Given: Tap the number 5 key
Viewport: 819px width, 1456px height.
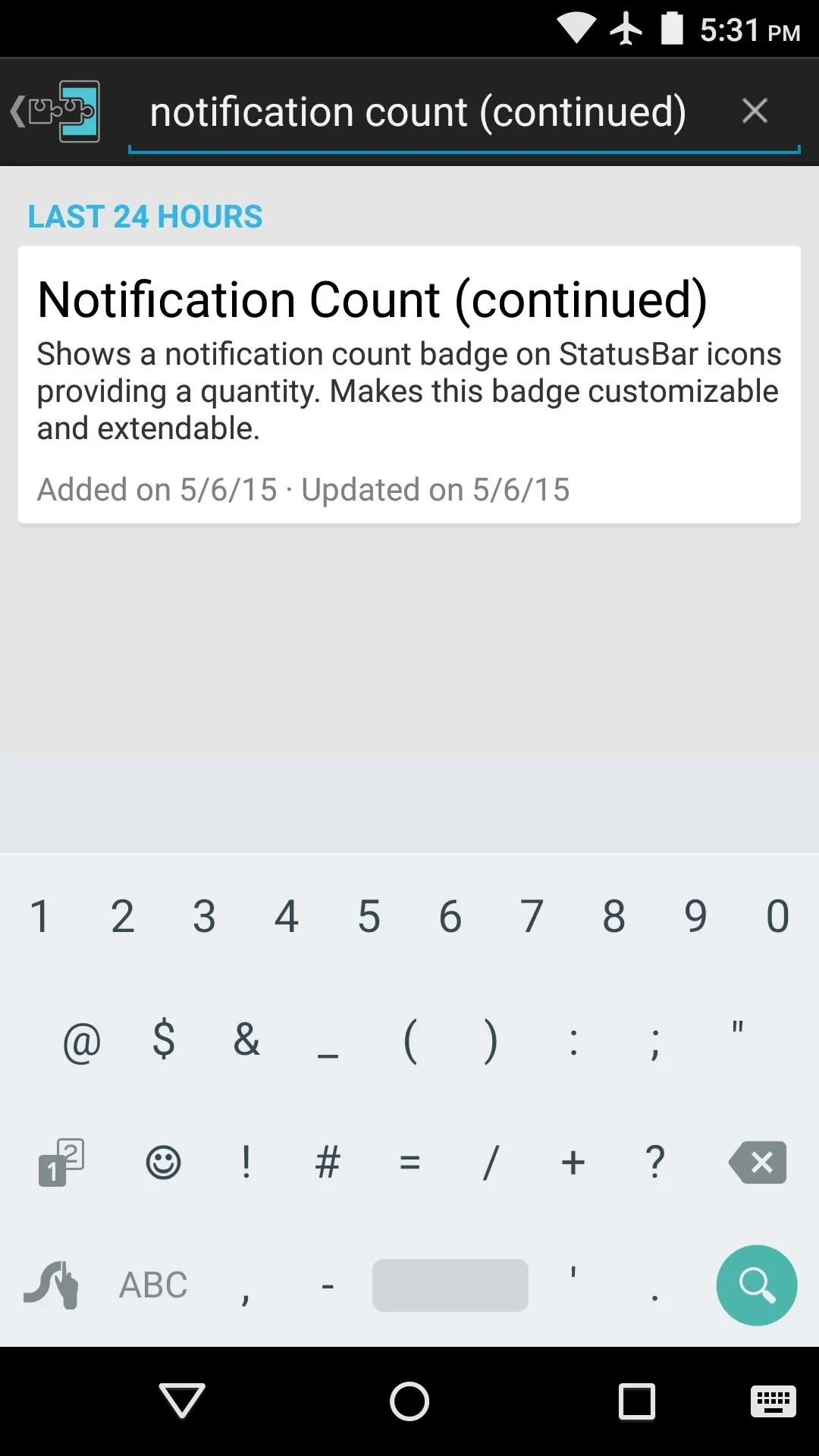Looking at the screenshot, I should coord(369,916).
